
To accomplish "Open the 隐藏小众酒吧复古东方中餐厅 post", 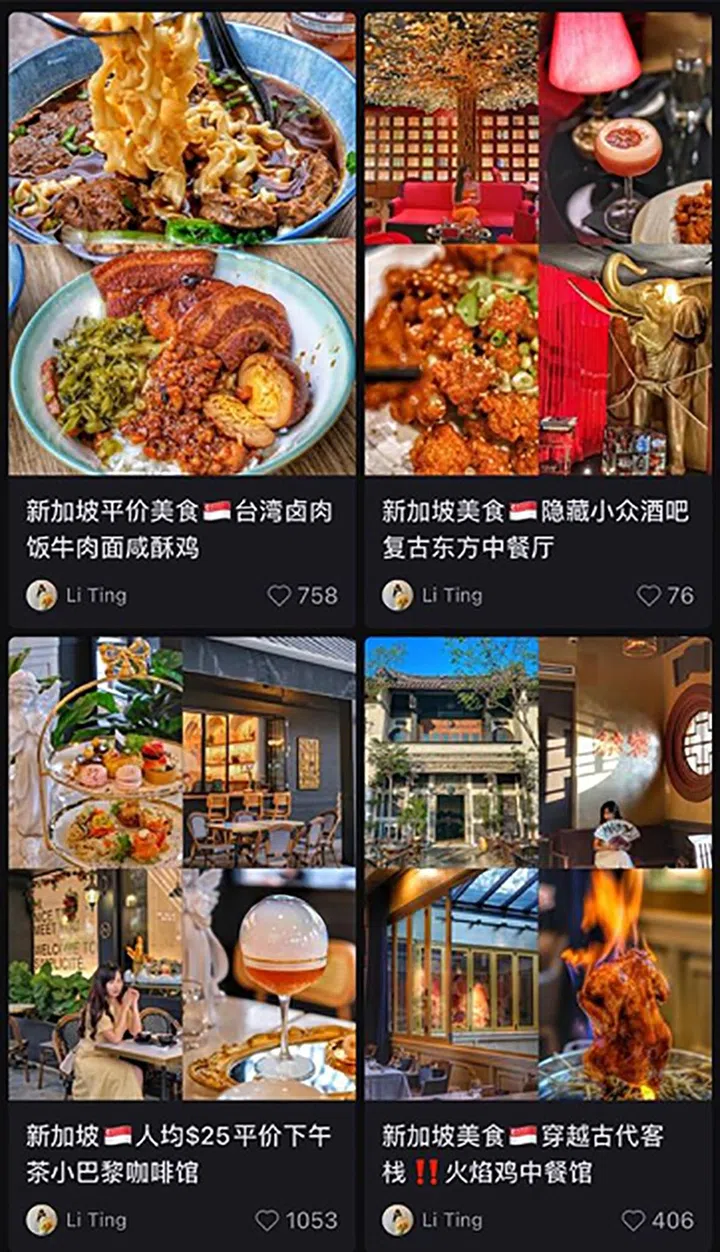I will tap(538, 244).
